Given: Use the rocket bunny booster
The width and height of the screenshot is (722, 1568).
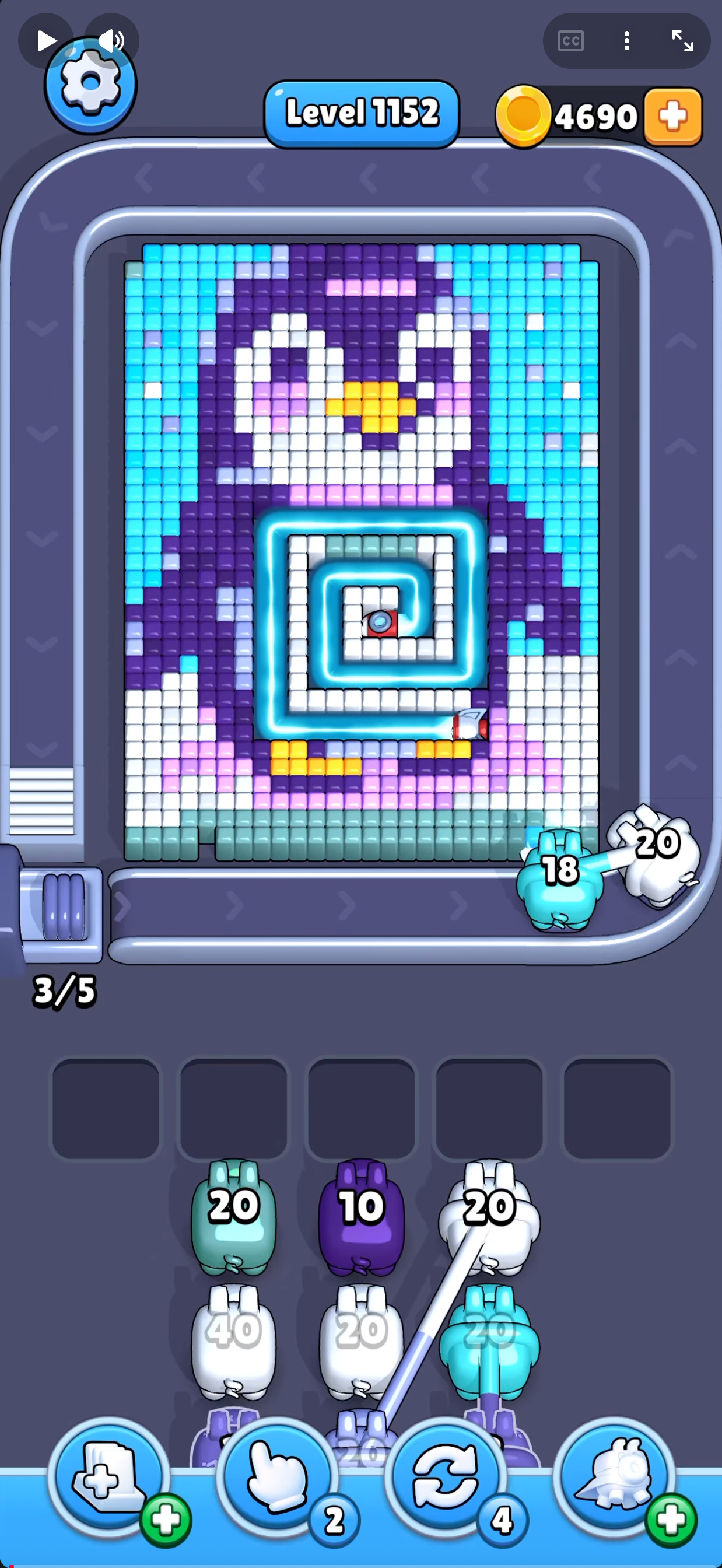Looking at the screenshot, I should [x=614, y=1476].
